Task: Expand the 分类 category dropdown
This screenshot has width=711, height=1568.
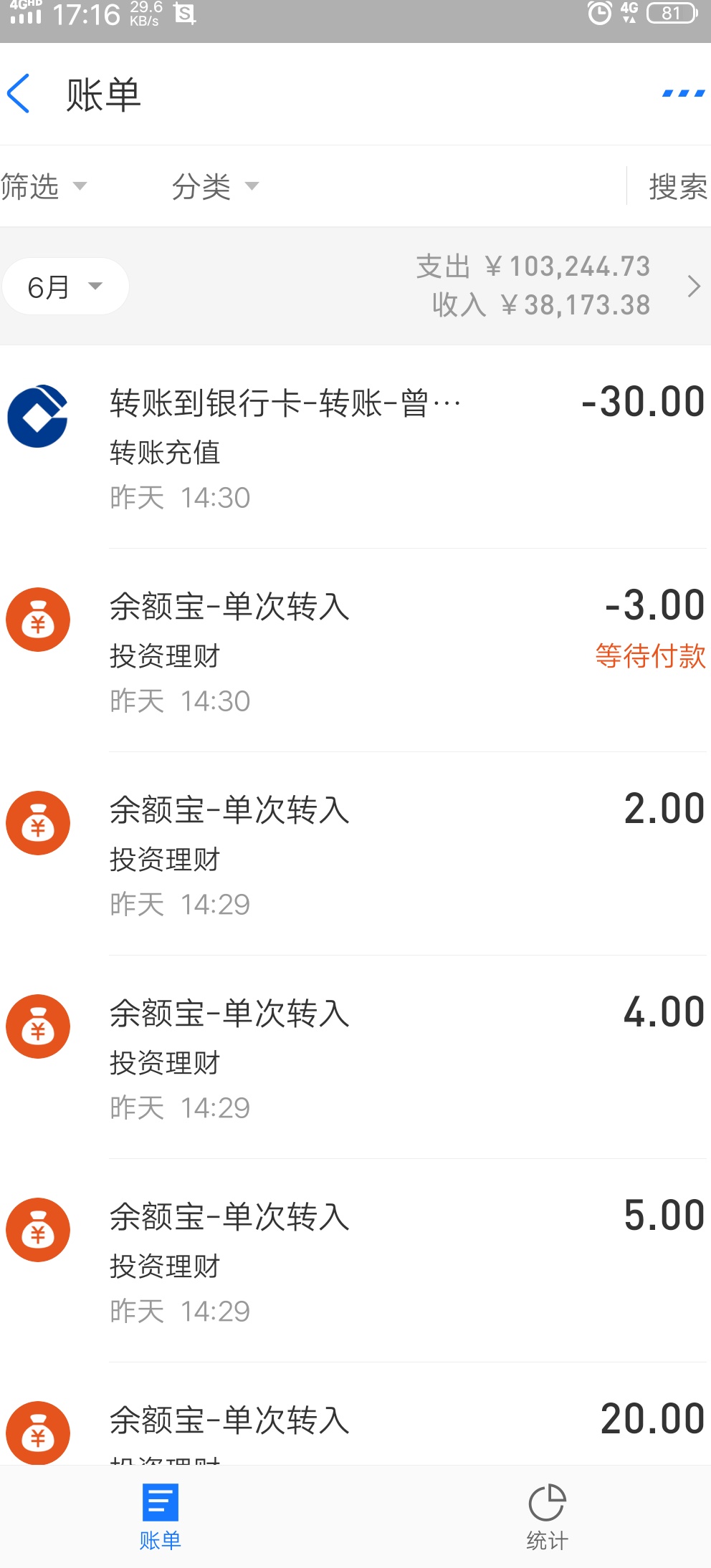Action: tap(215, 187)
